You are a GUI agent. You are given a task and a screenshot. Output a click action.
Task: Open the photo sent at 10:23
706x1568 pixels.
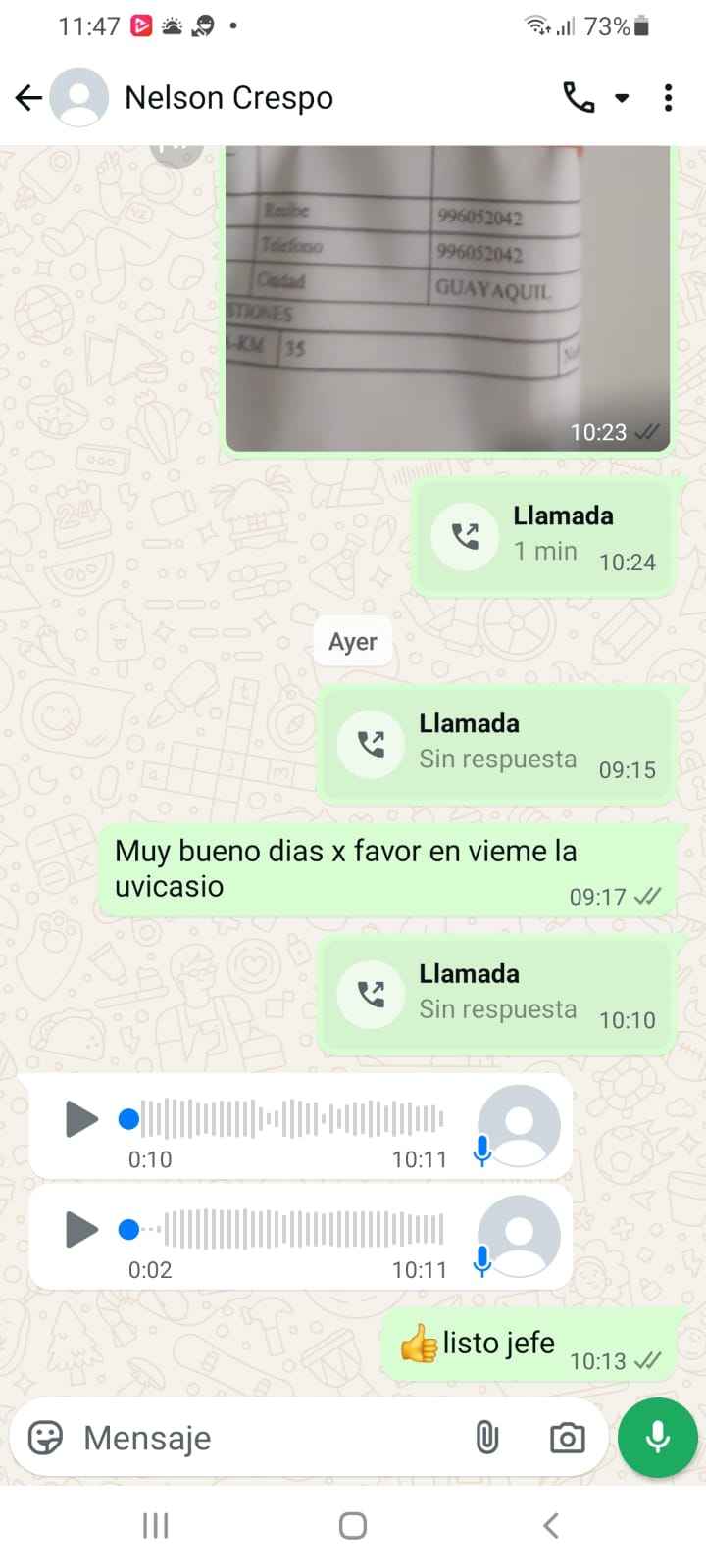(x=447, y=299)
